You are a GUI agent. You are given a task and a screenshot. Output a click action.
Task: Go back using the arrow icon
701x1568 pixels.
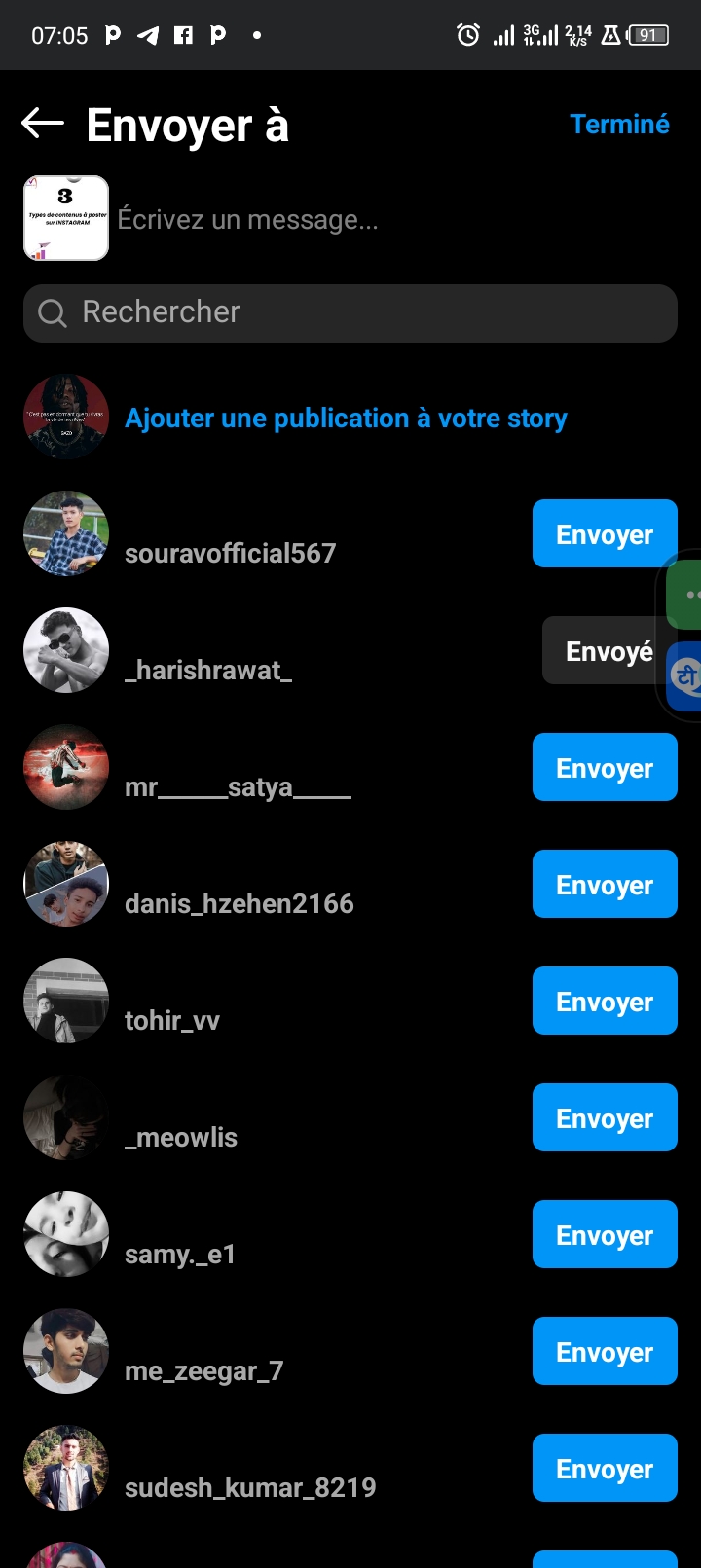[x=43, y=124]
